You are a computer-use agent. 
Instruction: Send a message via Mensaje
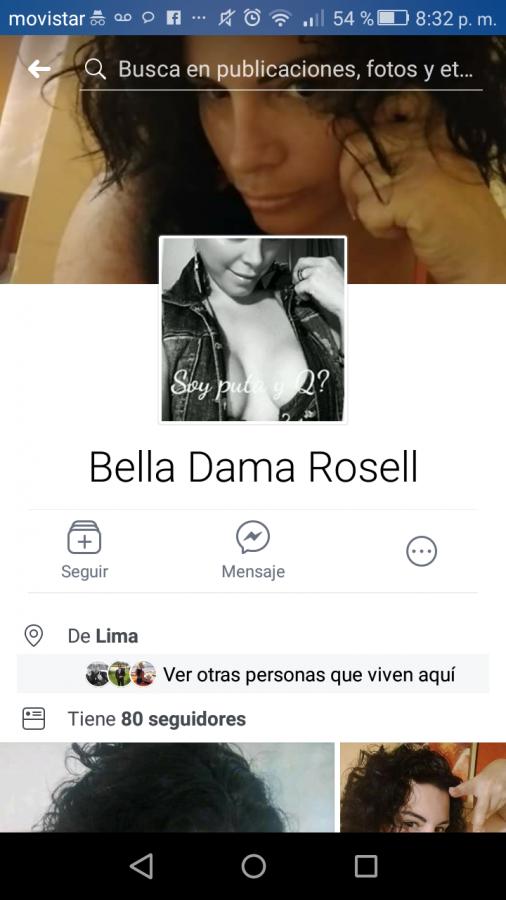pos(253,550)
